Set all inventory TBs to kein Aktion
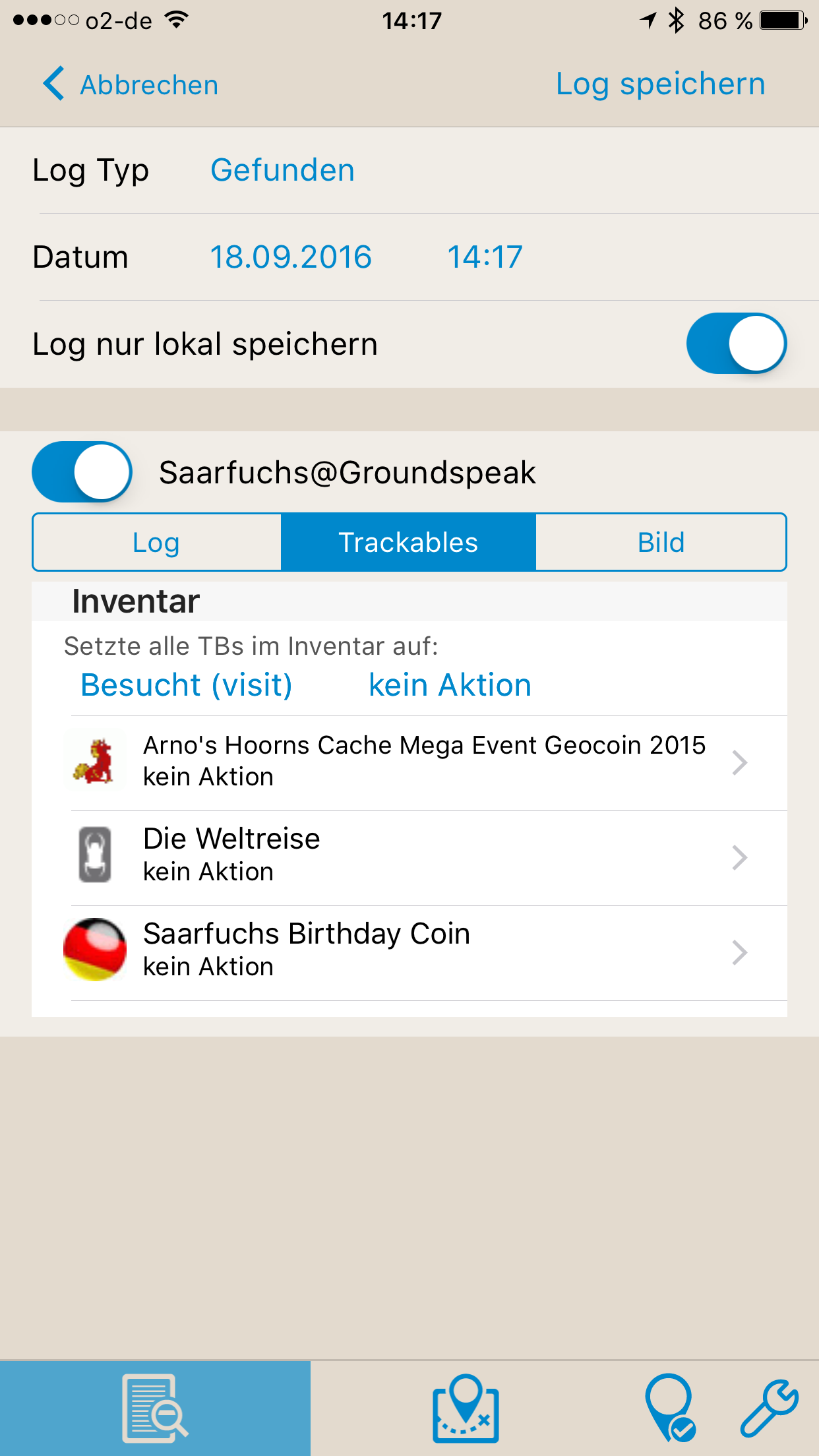Image resolution: width=819 pixels, height=1456 pixels. pos(450,684)
